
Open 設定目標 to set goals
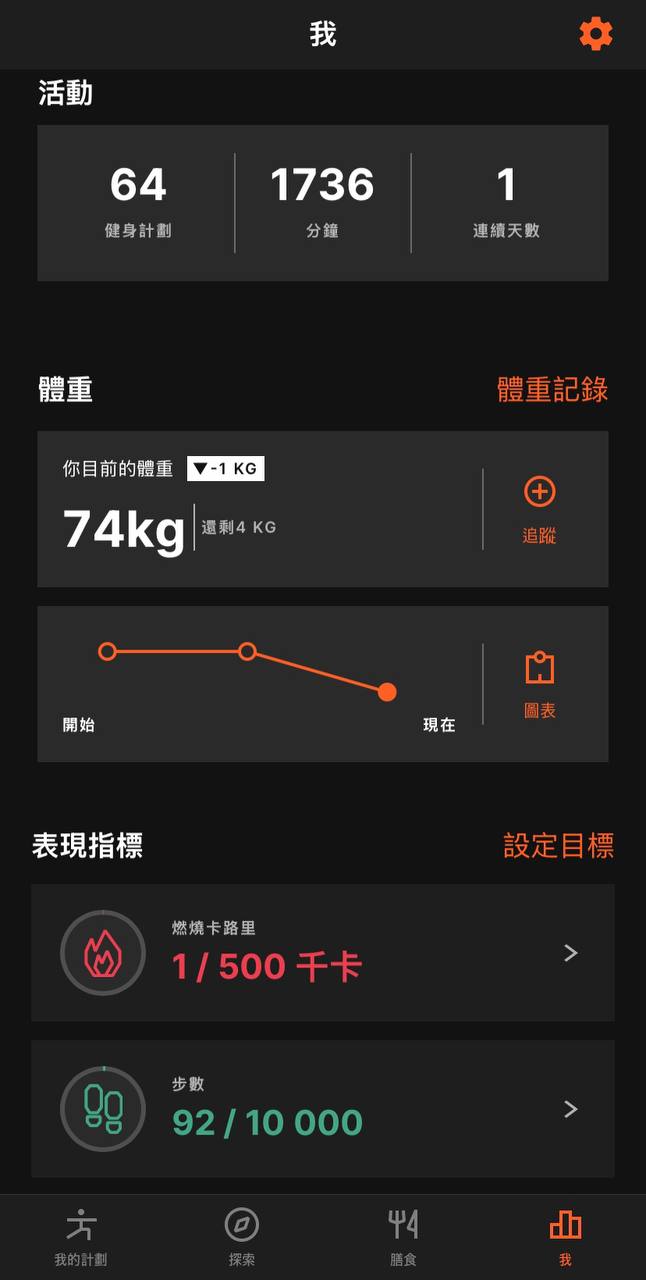click(x=558, y=846)
